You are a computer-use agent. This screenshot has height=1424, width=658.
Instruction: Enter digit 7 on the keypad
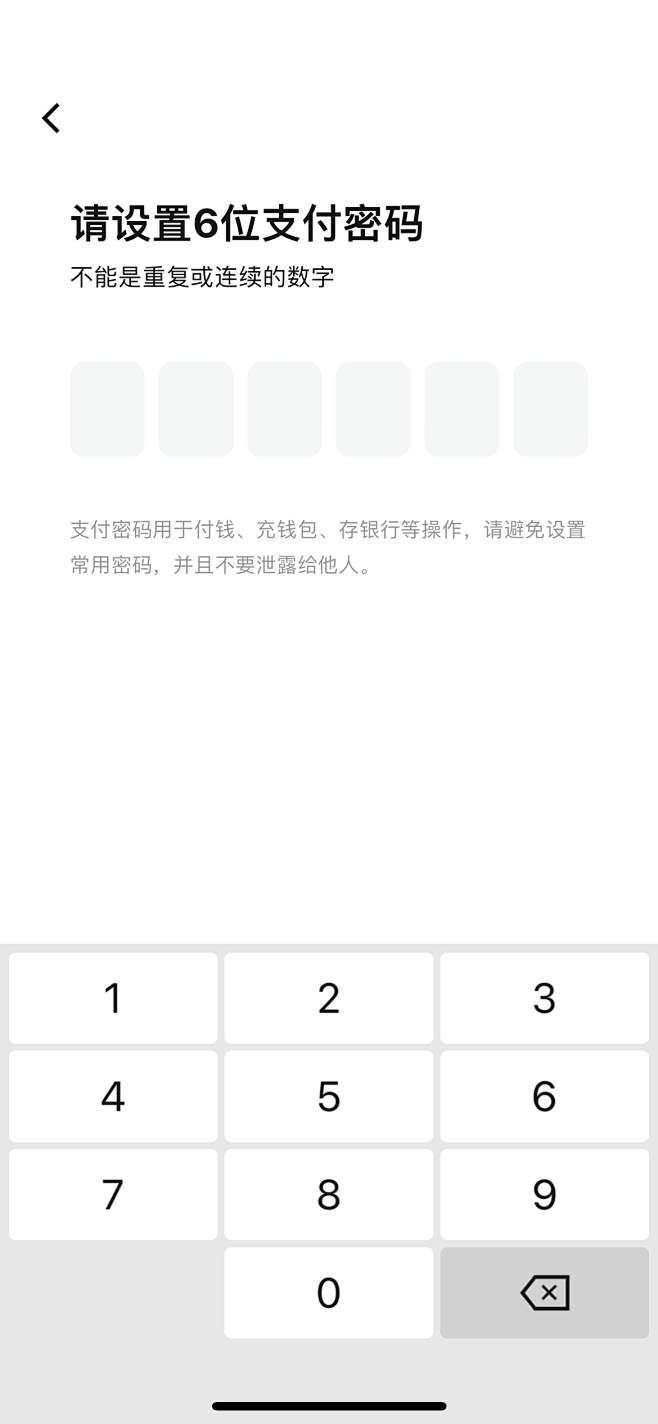[113, 1194]
